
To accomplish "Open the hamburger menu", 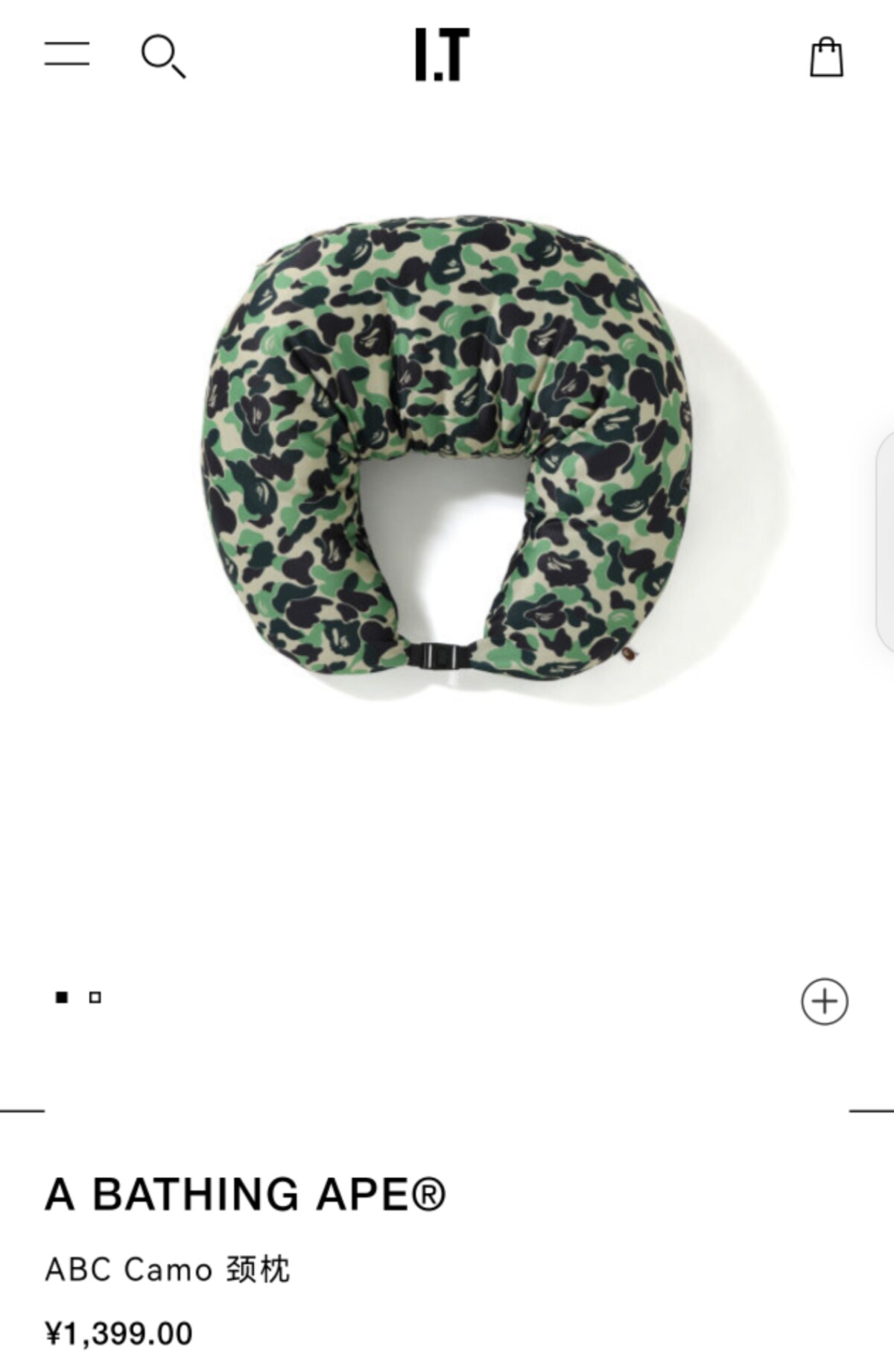I will point(66,54).
